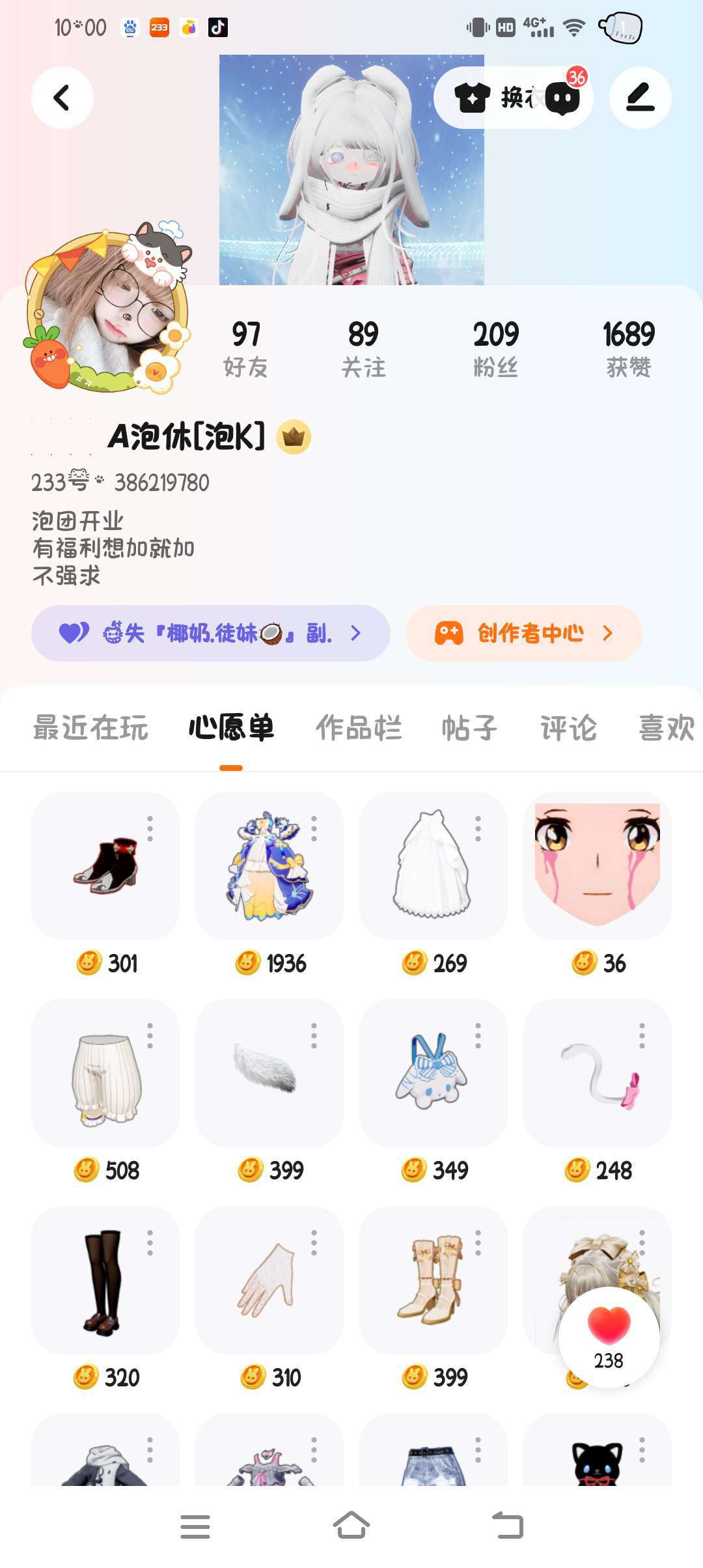This screenshot has width=703, height=1568.
Task: Switch to the 最近在玩 tab
Action: pyautogui.click(x=90, y=728)
